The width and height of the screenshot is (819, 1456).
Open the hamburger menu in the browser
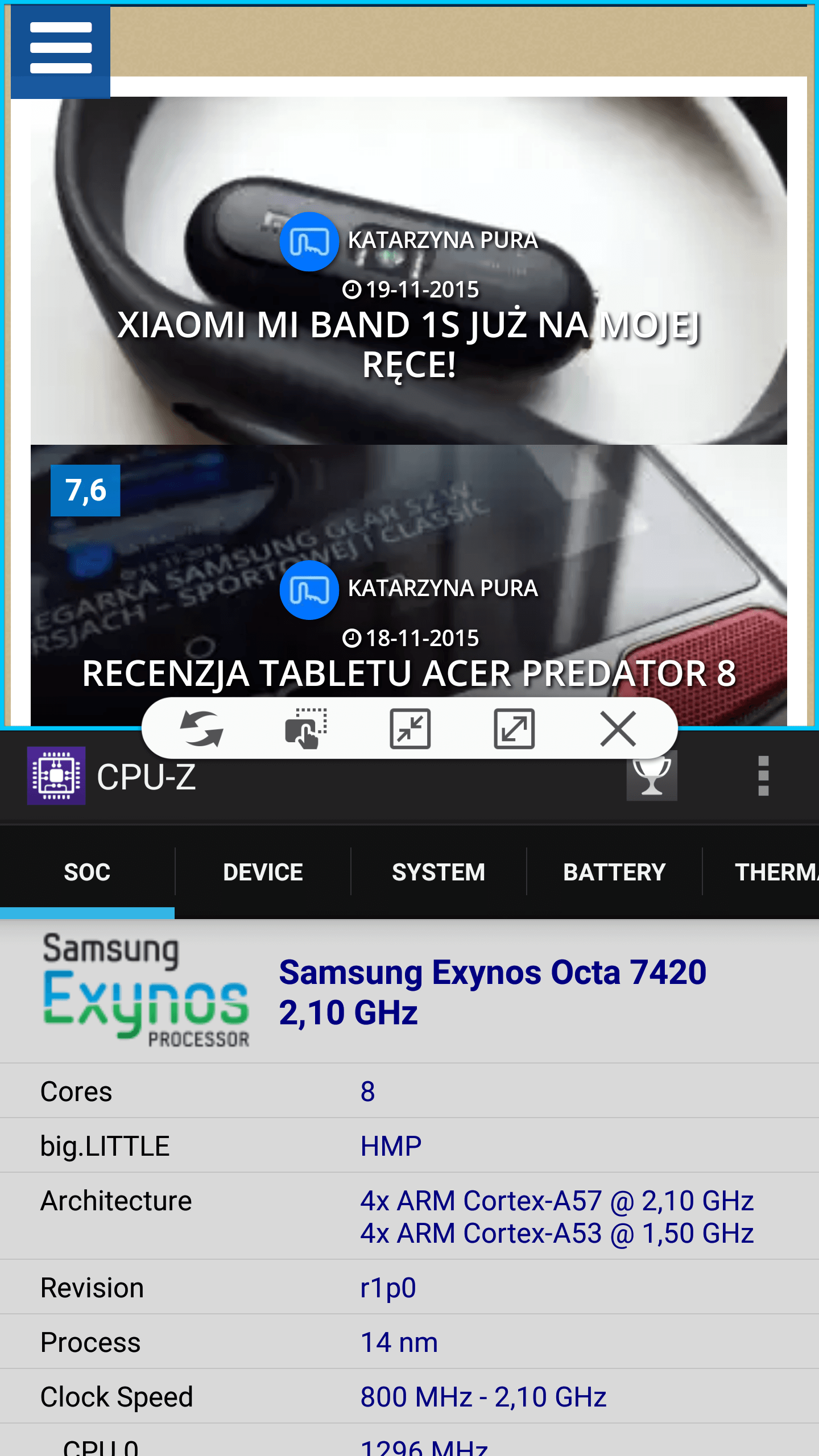pos(60,50)
